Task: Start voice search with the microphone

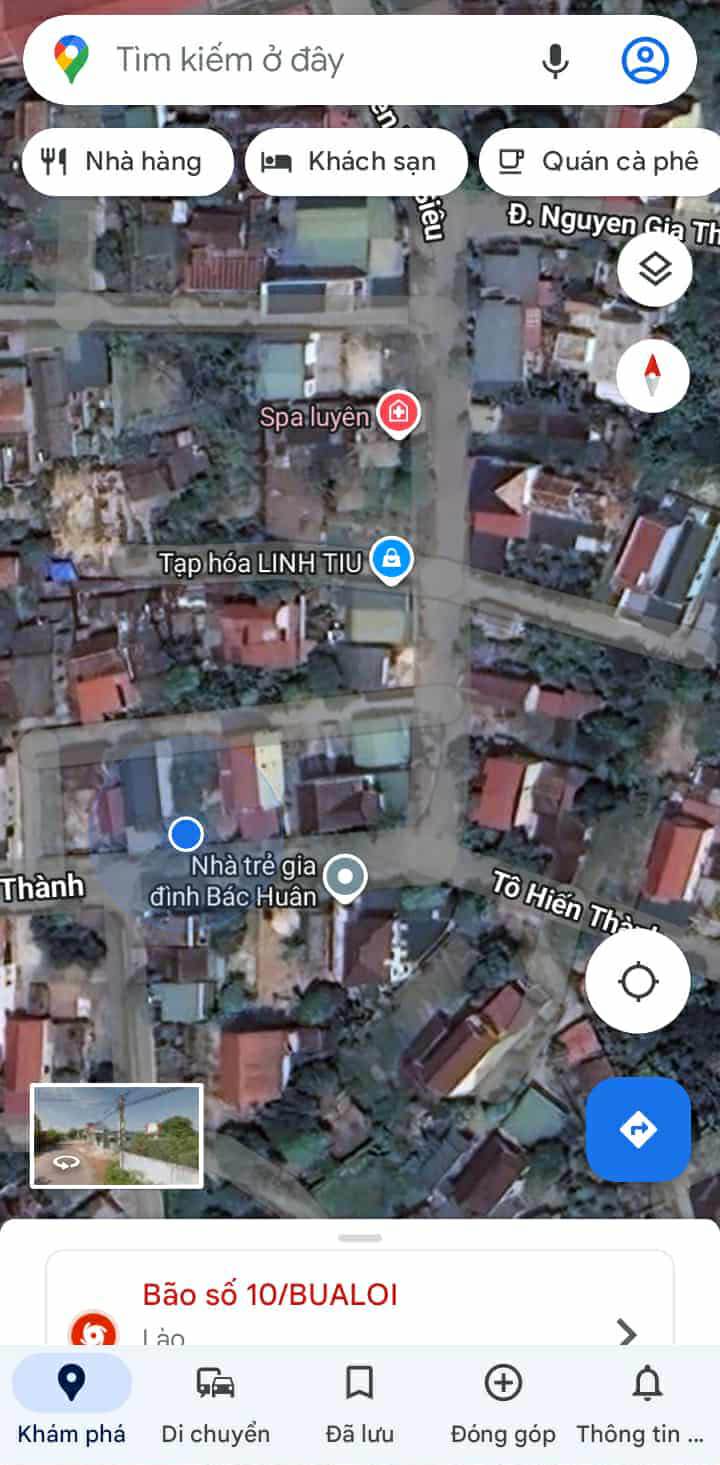Action: pyautogui.click(x=555, y=61)
